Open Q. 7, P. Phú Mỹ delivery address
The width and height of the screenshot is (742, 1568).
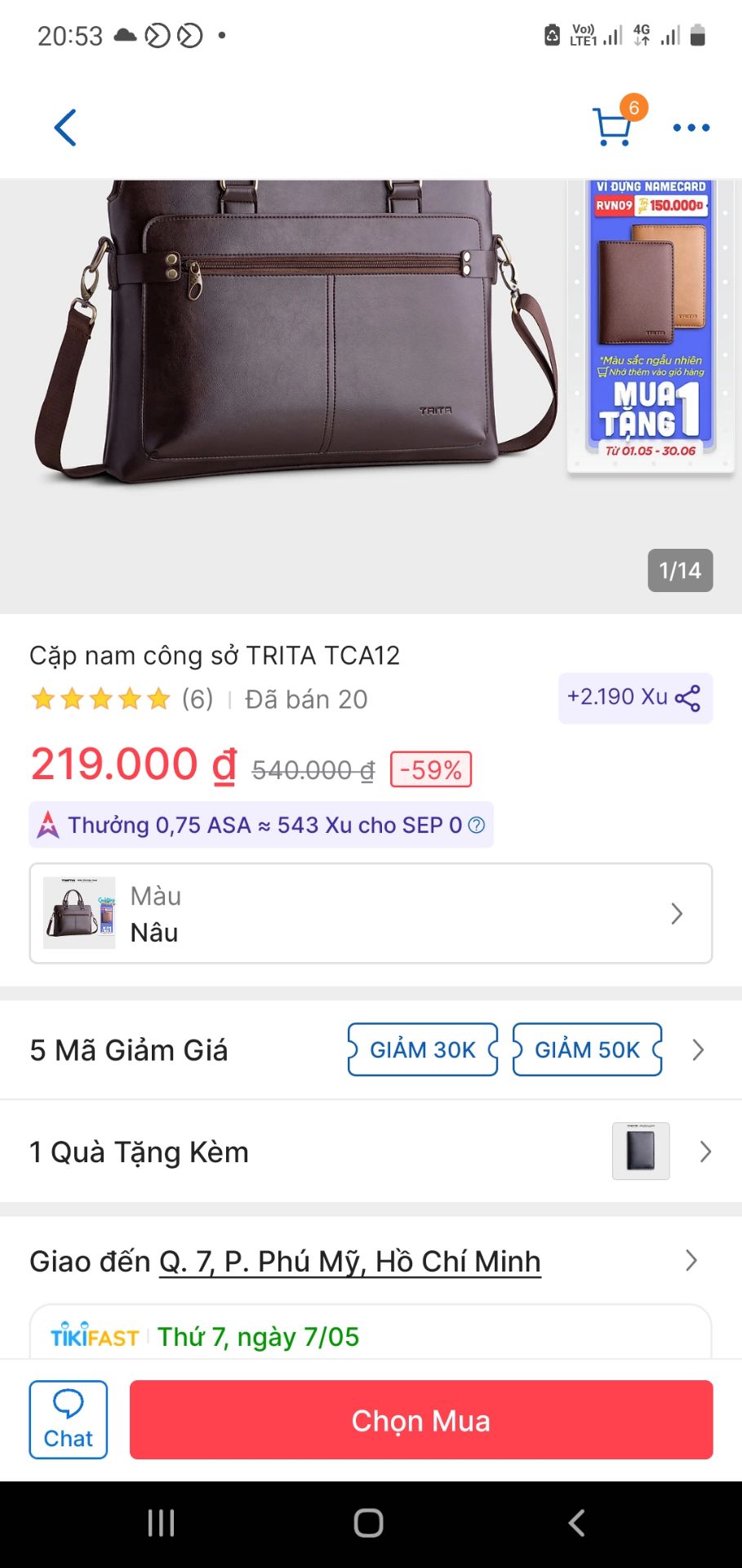tap(349, 1261)
